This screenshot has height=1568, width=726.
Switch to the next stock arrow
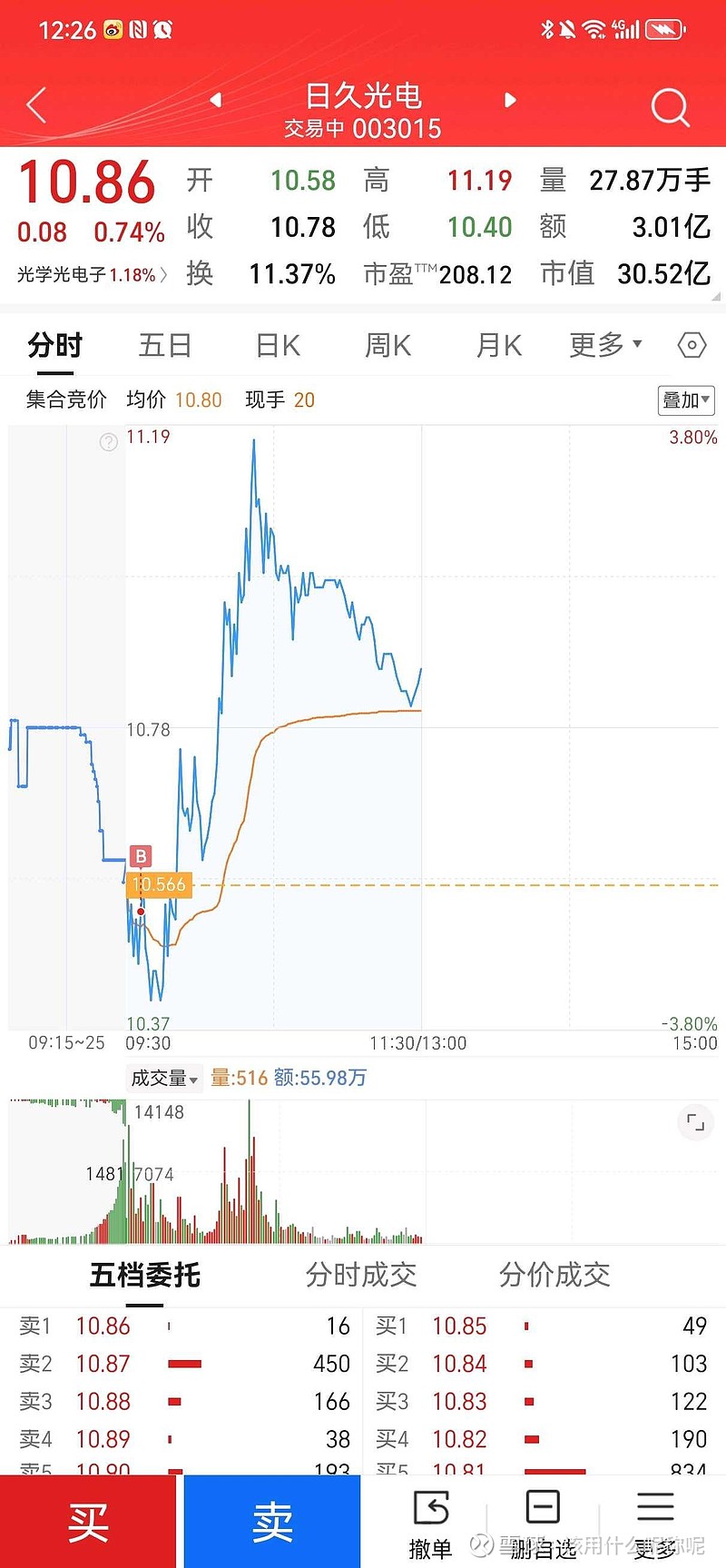(x=510, y=100)
